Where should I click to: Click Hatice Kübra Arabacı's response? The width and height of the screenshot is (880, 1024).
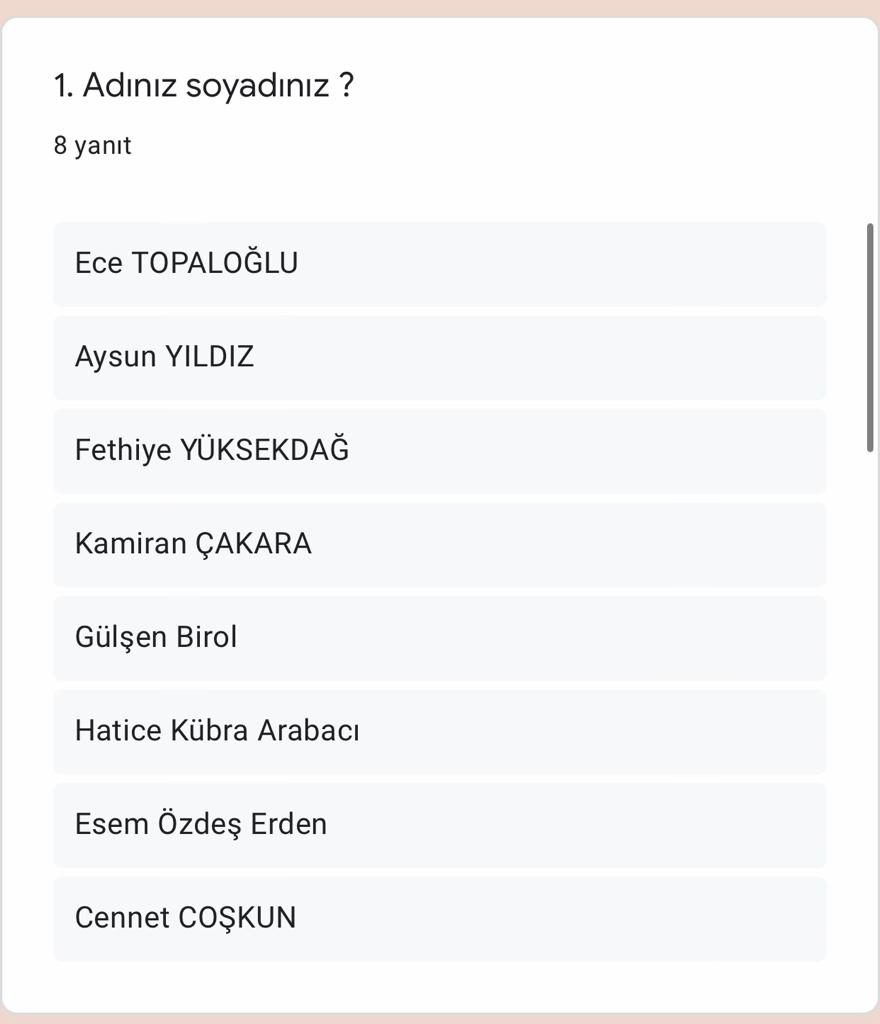point(440,731)
